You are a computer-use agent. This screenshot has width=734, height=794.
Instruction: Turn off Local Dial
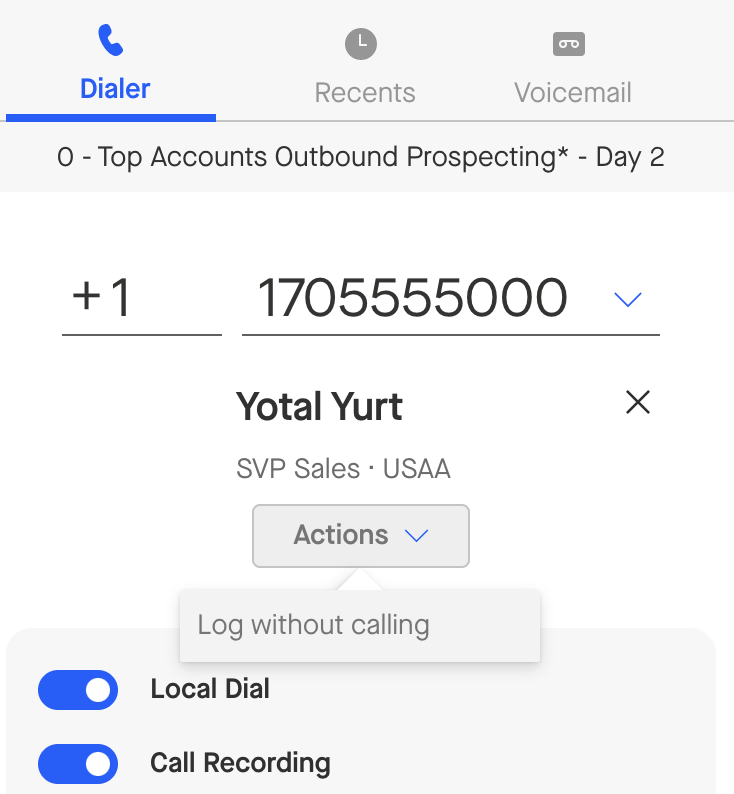coord(78,690)
